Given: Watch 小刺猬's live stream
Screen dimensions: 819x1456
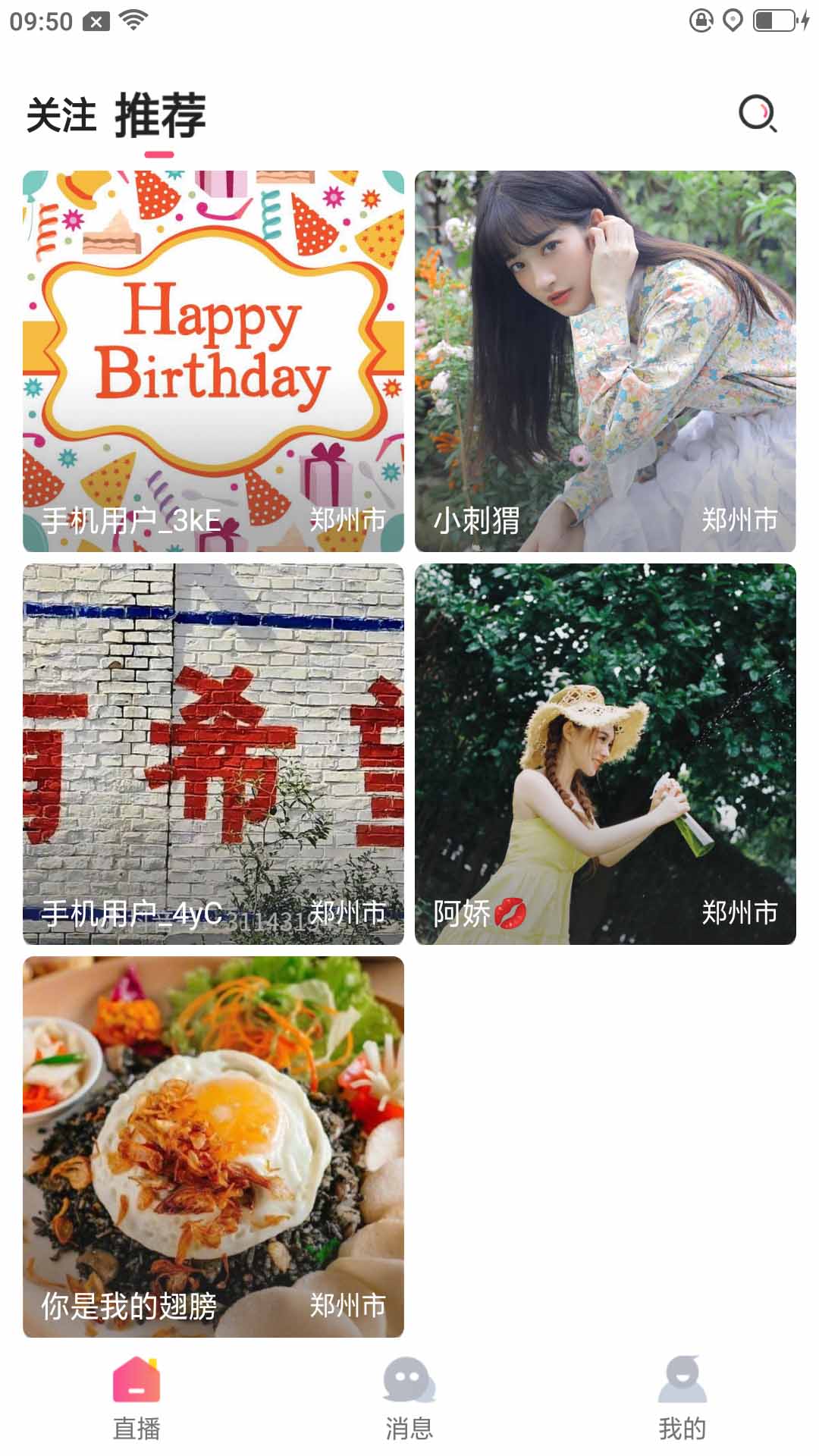Looking at the screenshot, I should pyautogui.click(x=605, y=361).
